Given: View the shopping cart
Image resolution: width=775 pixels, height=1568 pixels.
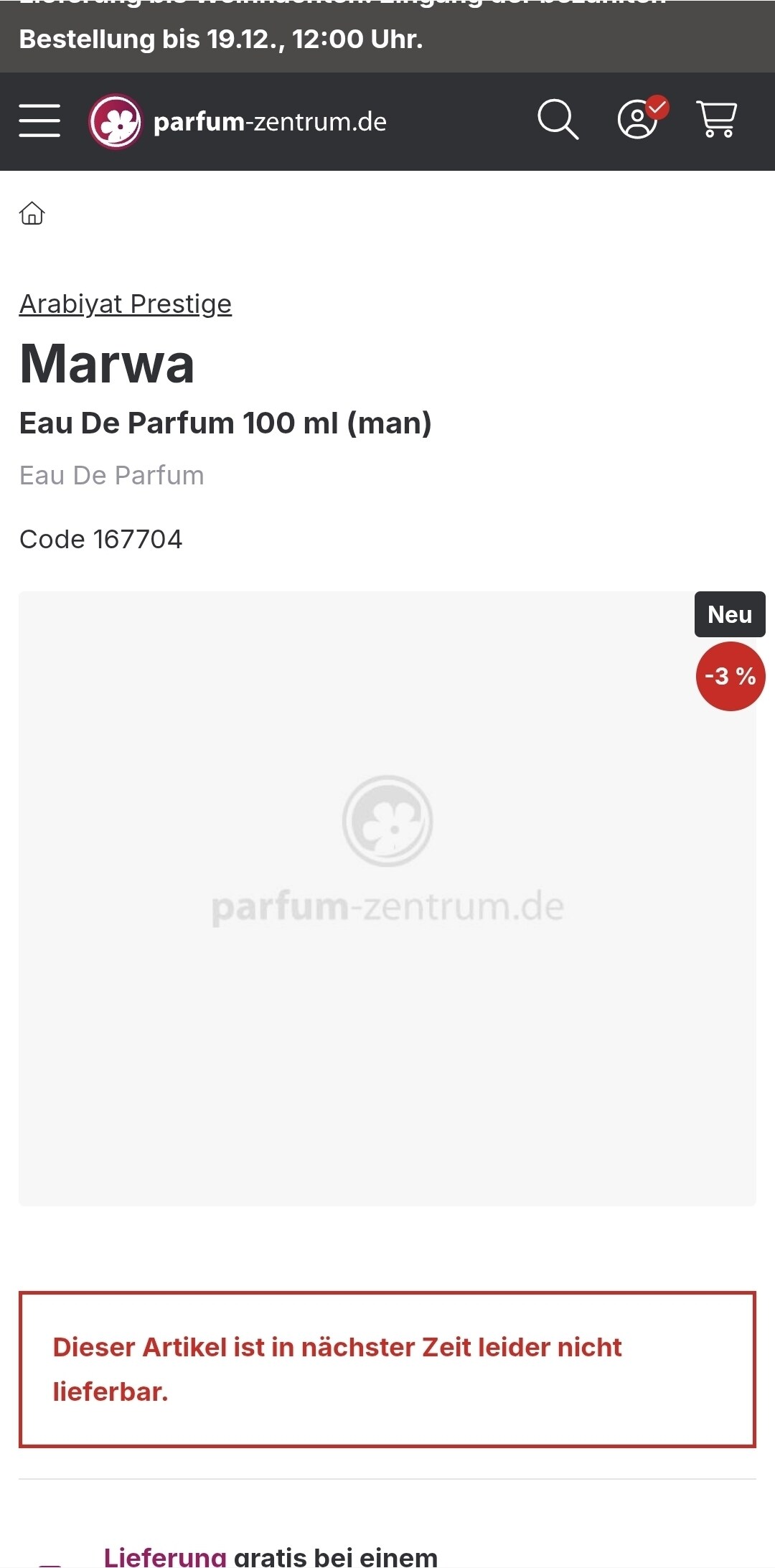Looking at the screenshot, I should (716, 119).
